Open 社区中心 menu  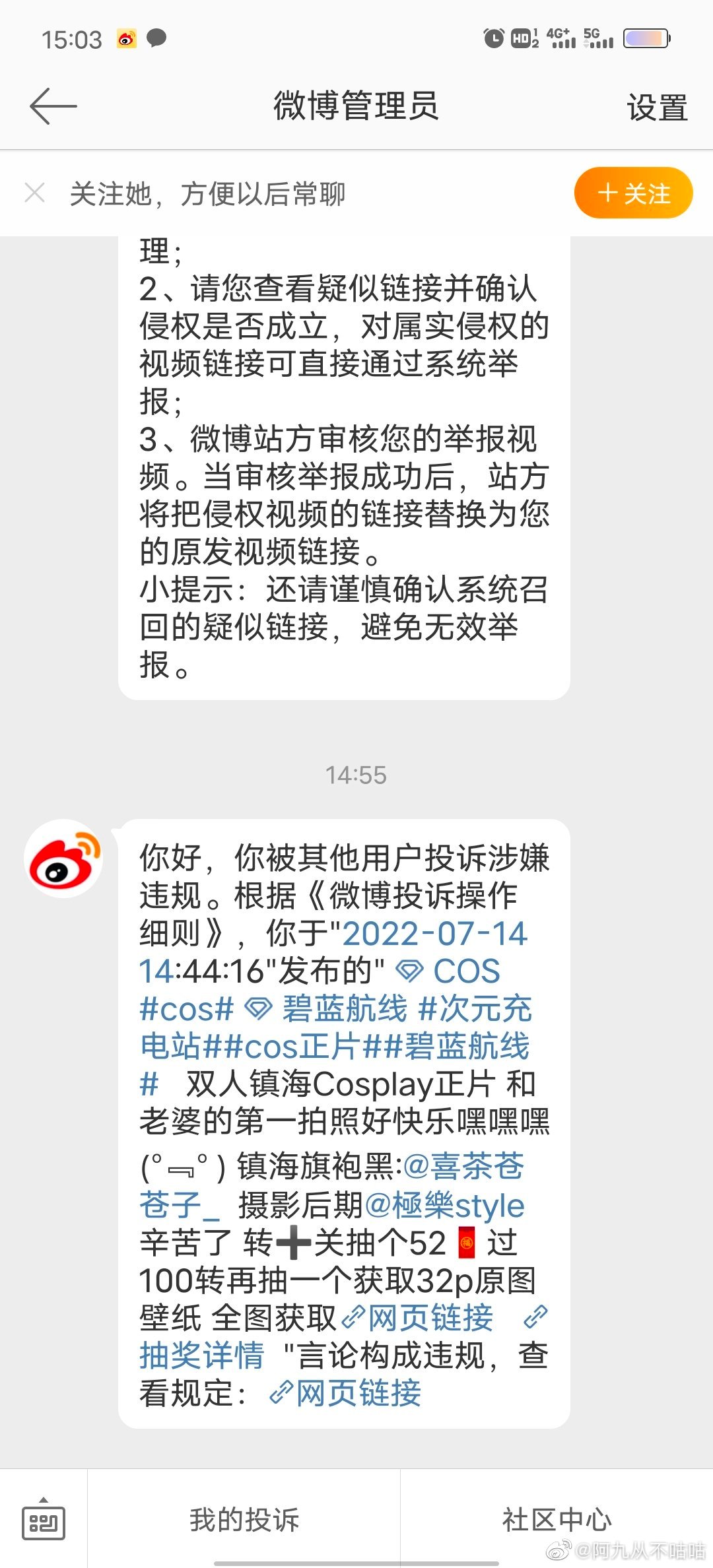click(557, 1519)
